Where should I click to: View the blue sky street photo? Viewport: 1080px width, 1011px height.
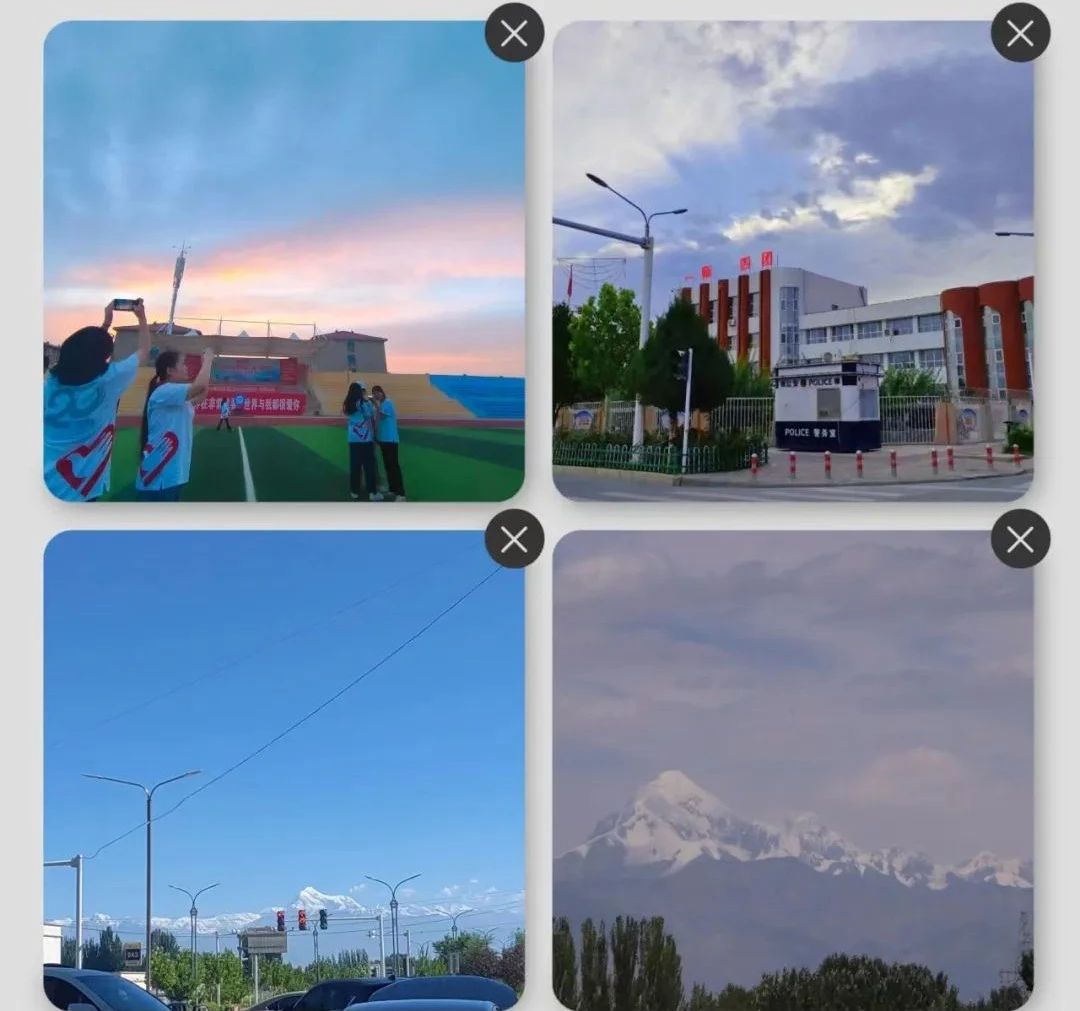coord(283,770)
